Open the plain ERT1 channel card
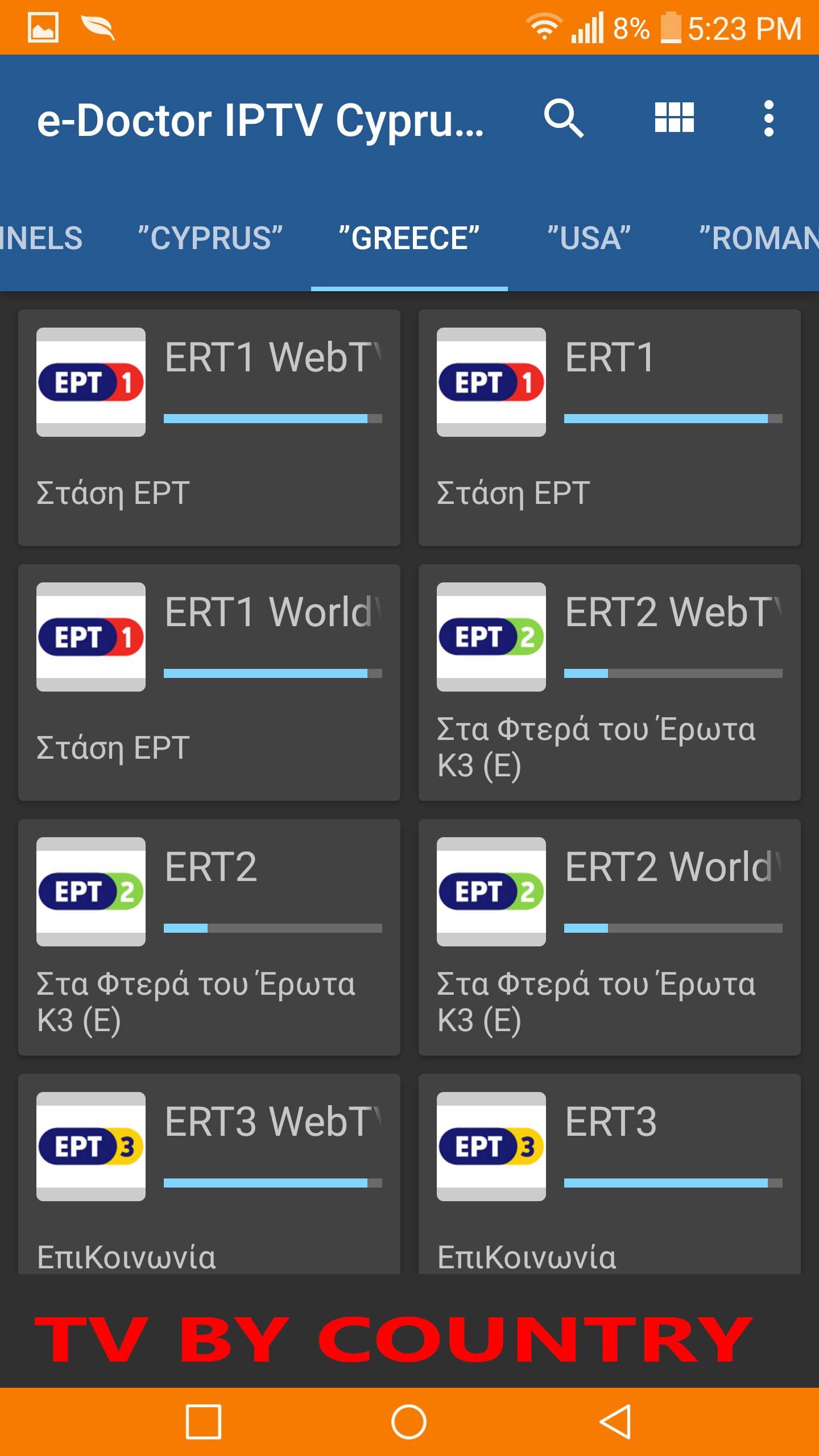The width and height of the screenshot is (819, 1456). [610, 428]
